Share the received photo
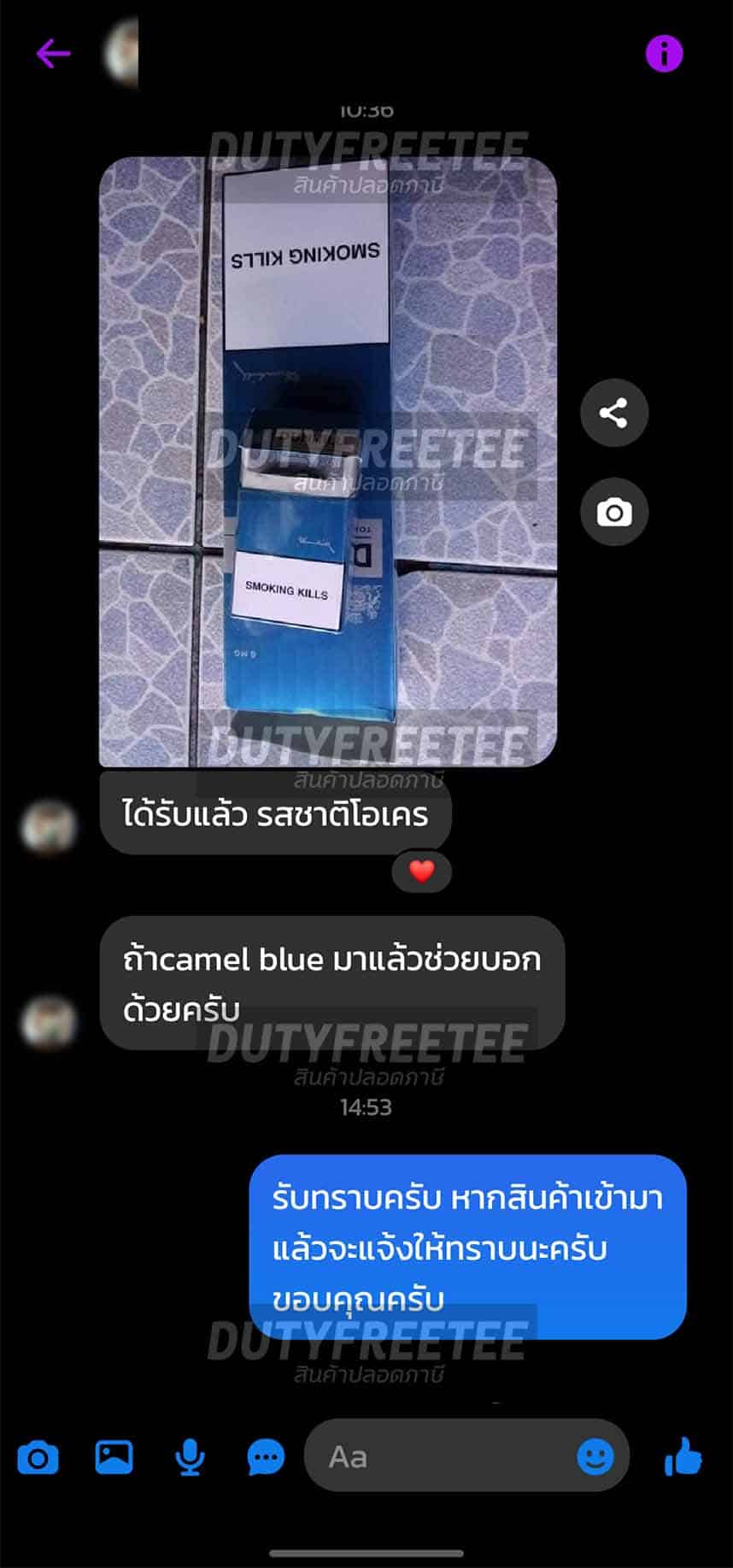The image size is (733, 1568). coord(613,413)
